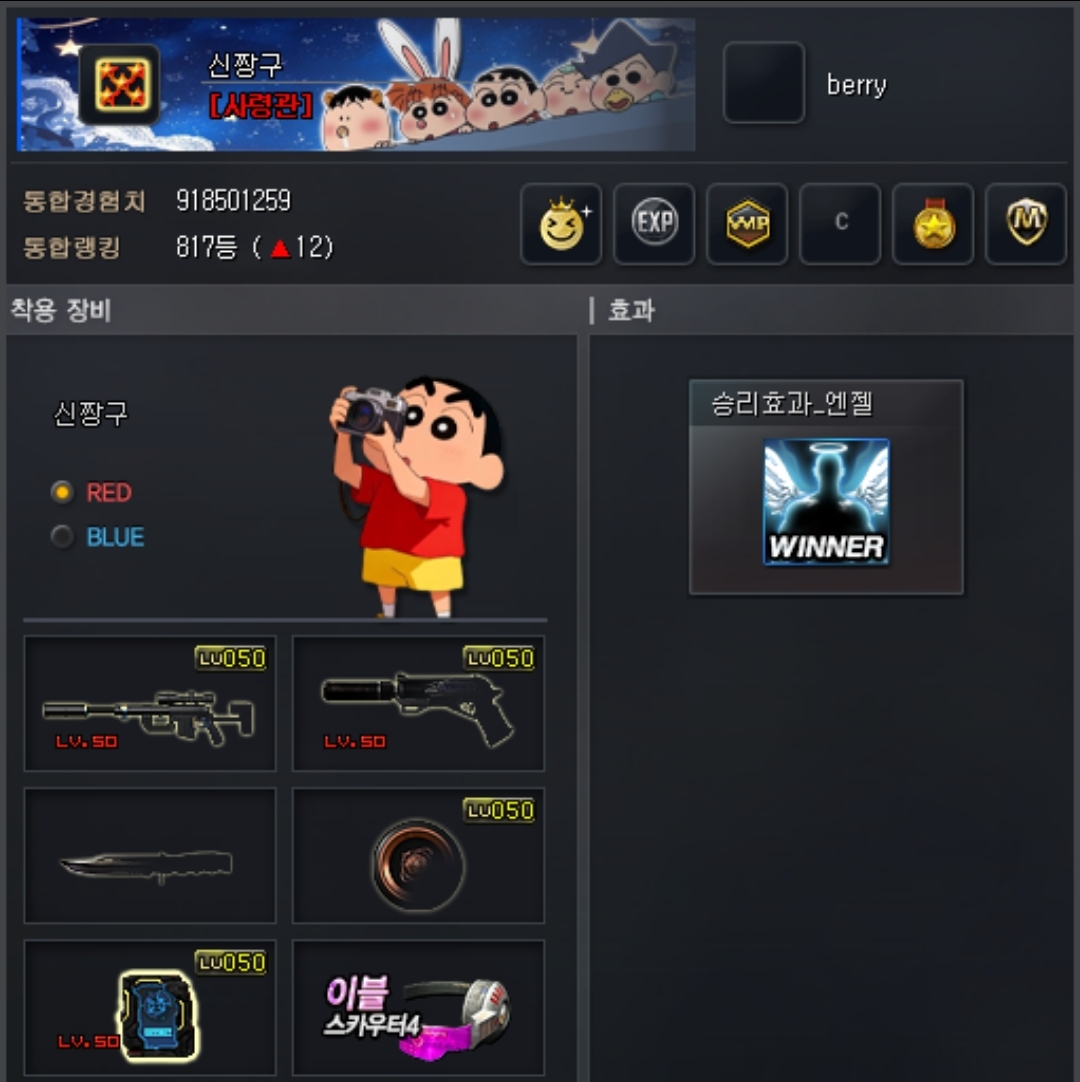Image resolution: width=1080 pixels, height=1082 pixels.
Task: Open the combat knife equipment slot
Action: click(150, 856)
